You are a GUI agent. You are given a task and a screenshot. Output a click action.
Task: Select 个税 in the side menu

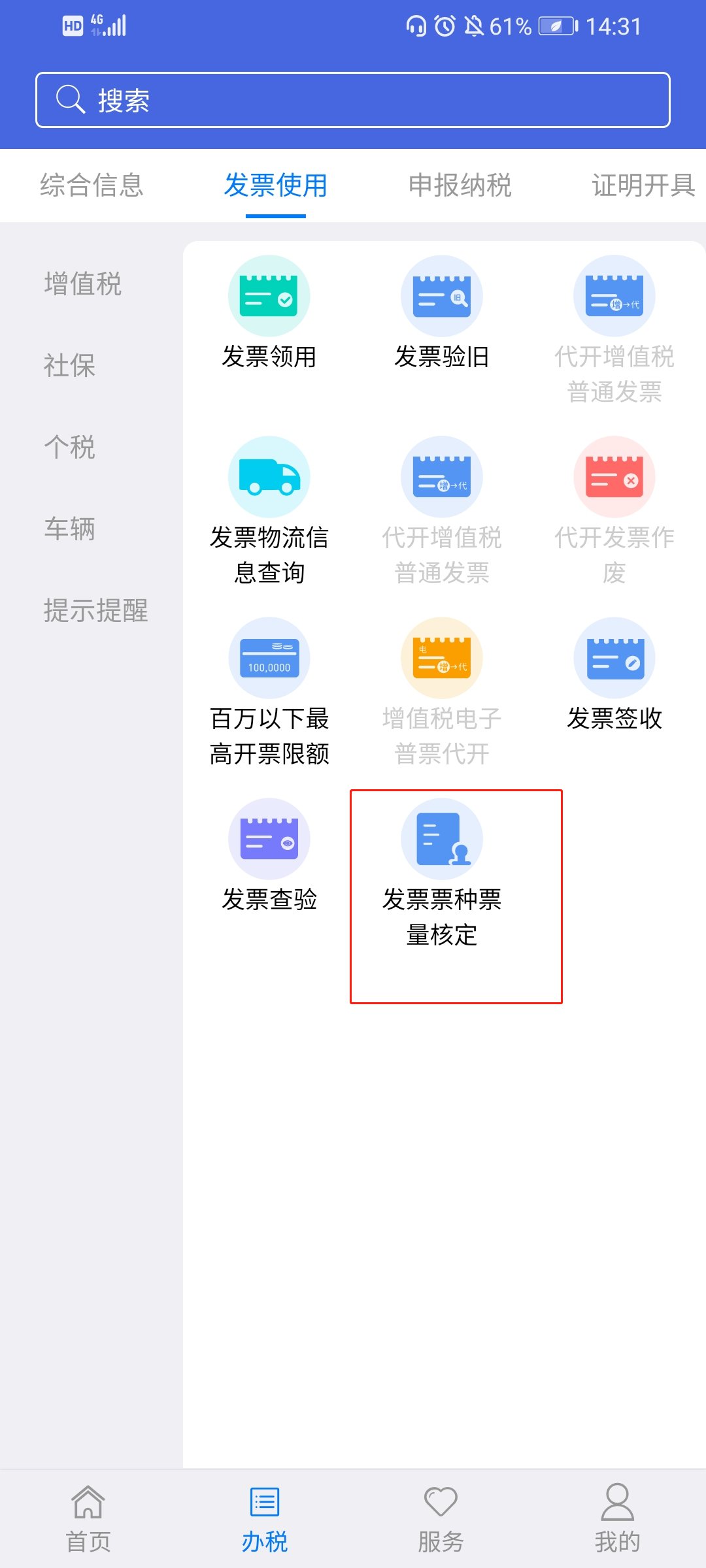click(70, 447)
